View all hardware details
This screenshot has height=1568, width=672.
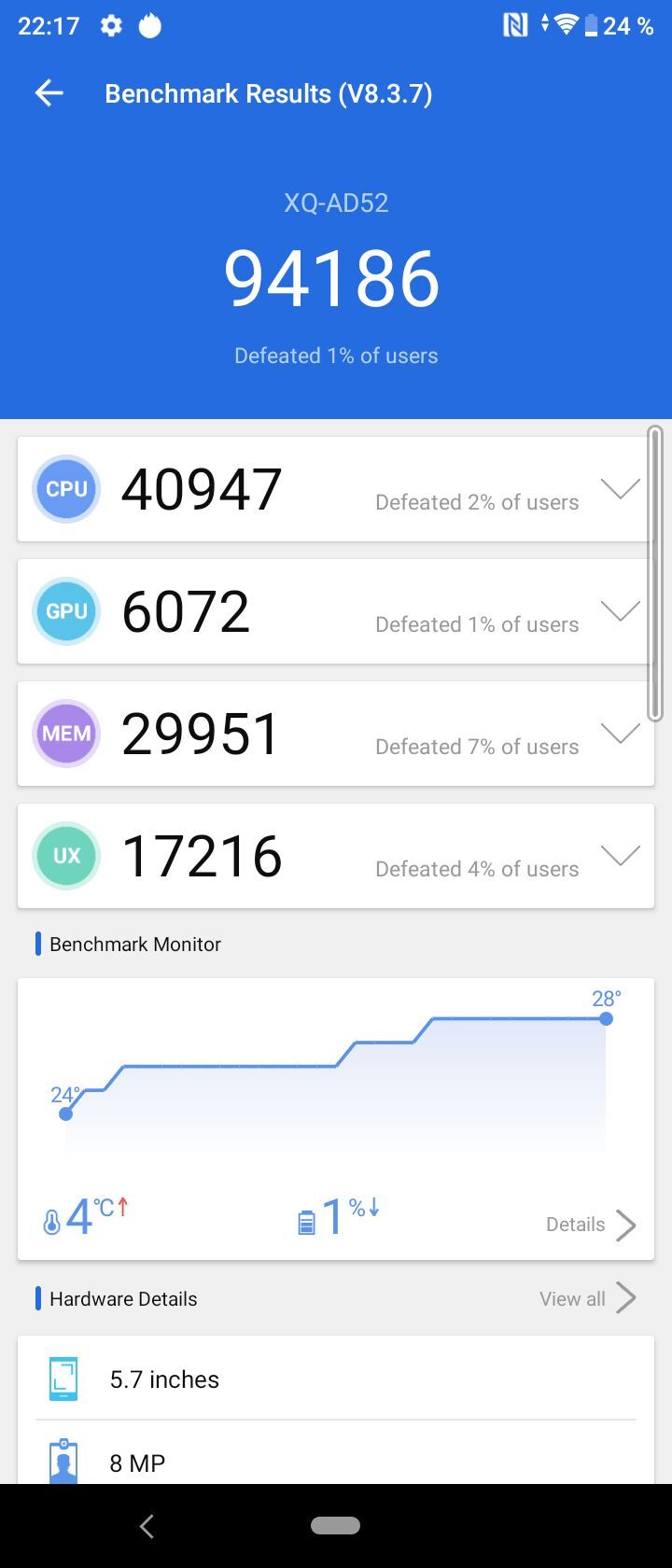click(587, 1298)
